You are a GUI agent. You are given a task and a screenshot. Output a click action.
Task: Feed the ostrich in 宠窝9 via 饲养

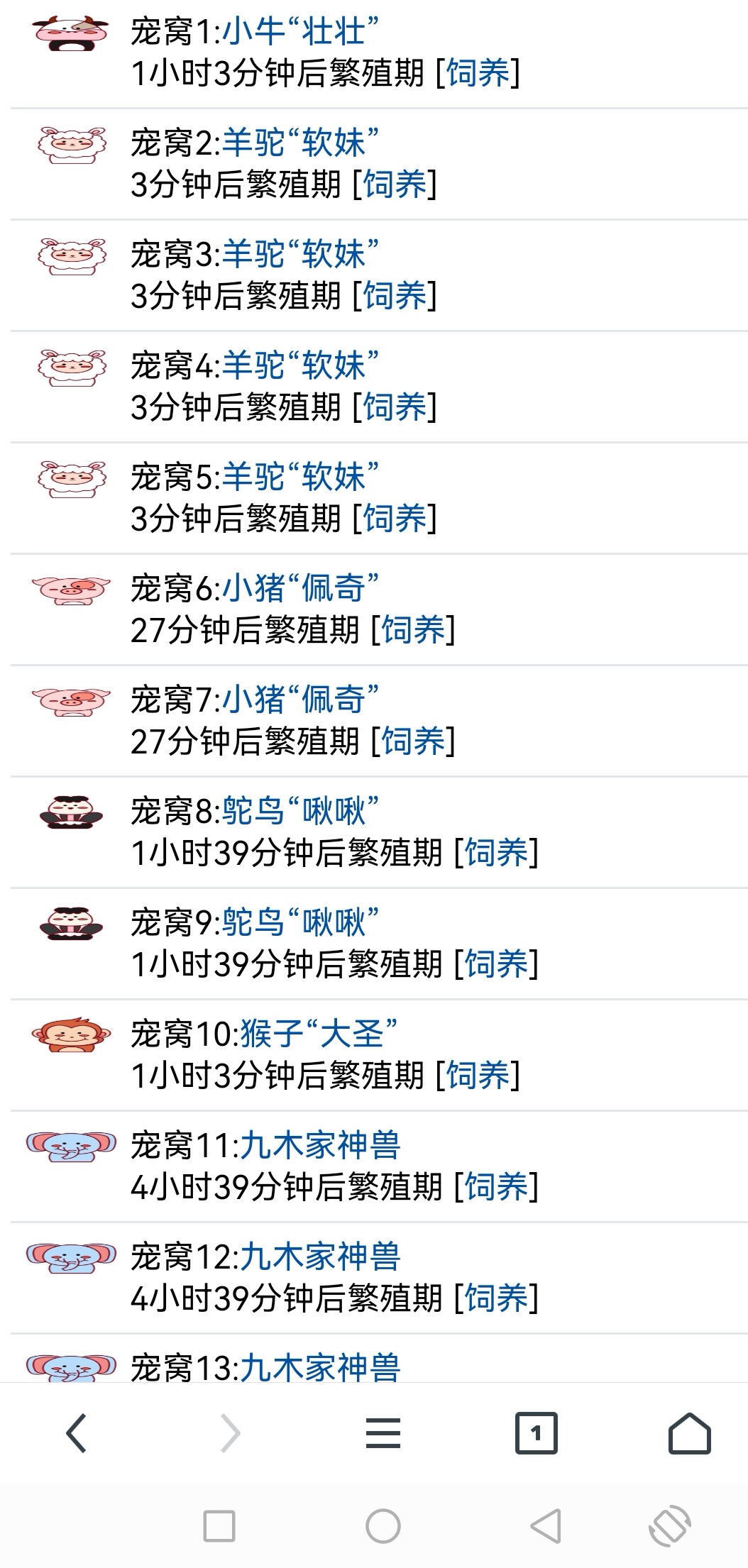(x=496, y=964)
